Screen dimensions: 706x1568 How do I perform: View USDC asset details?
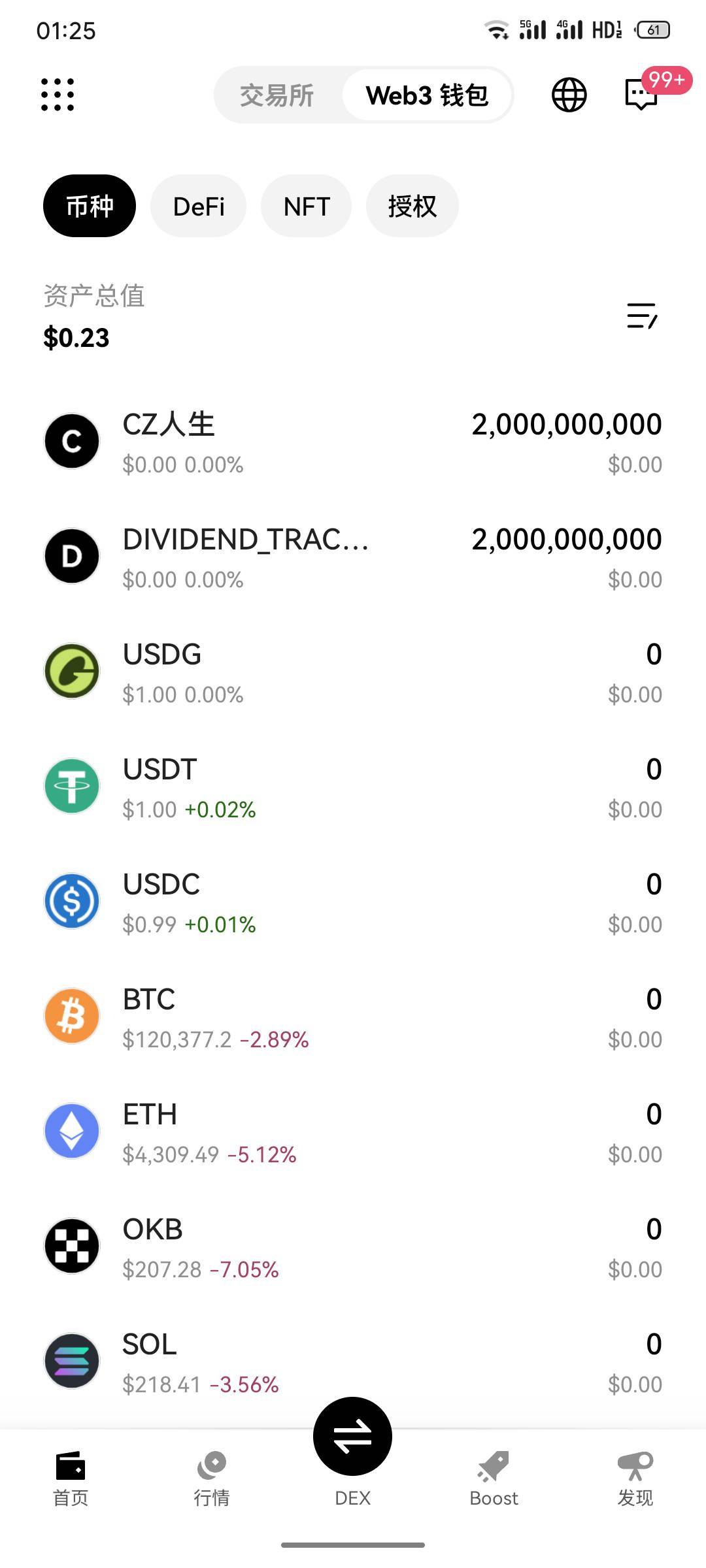[353, 902]
